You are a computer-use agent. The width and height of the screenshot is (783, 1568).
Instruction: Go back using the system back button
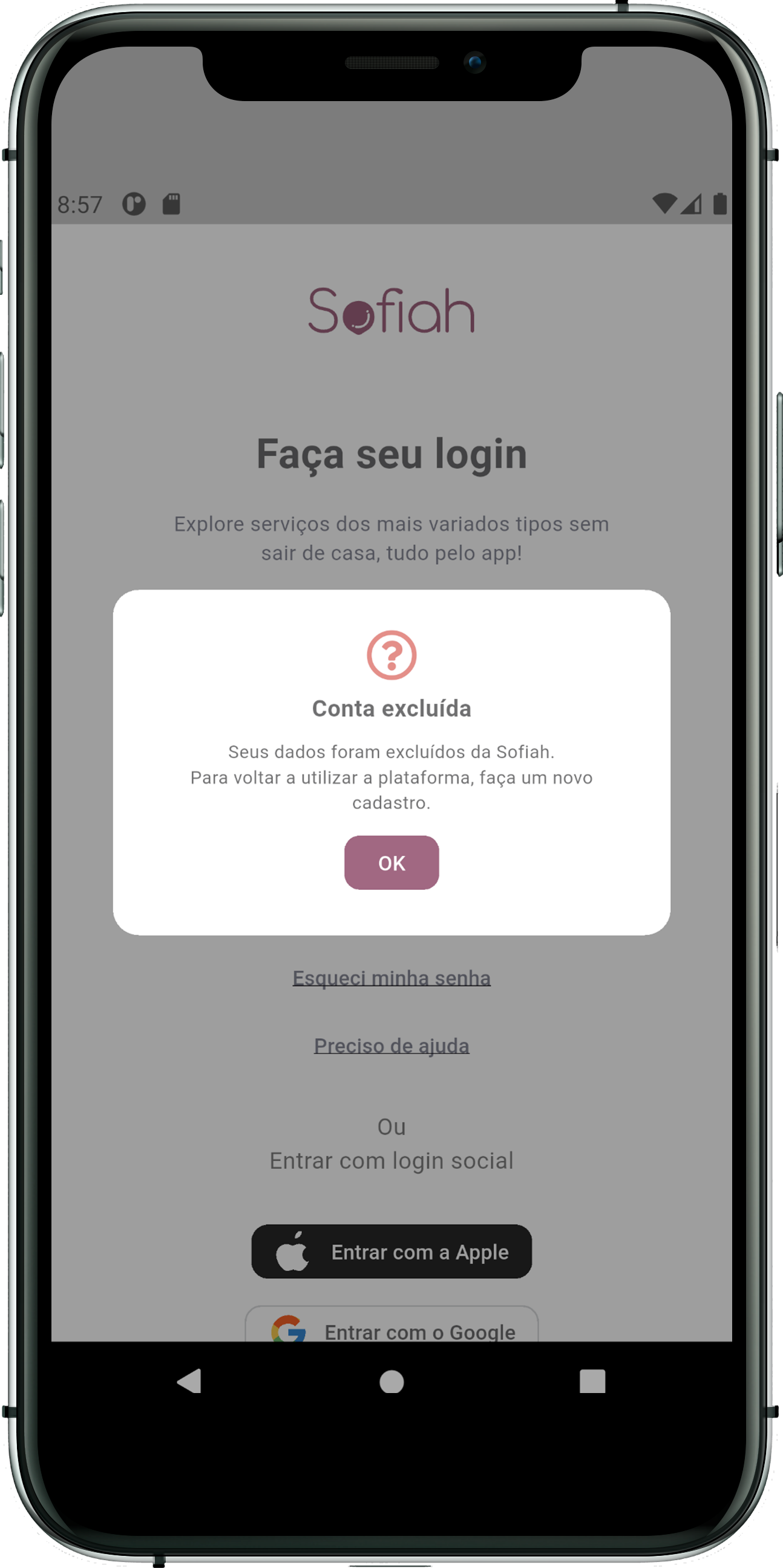click(x=189, y=1381)
